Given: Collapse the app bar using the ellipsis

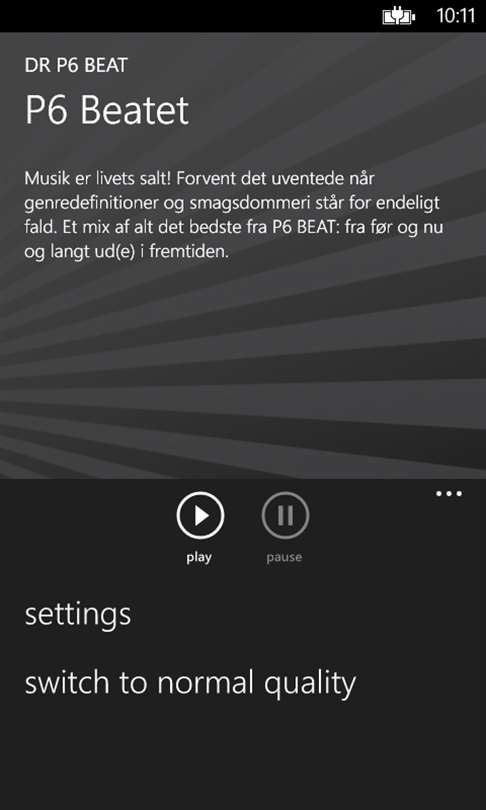Looking at the screenshot, I should point(449,494).
